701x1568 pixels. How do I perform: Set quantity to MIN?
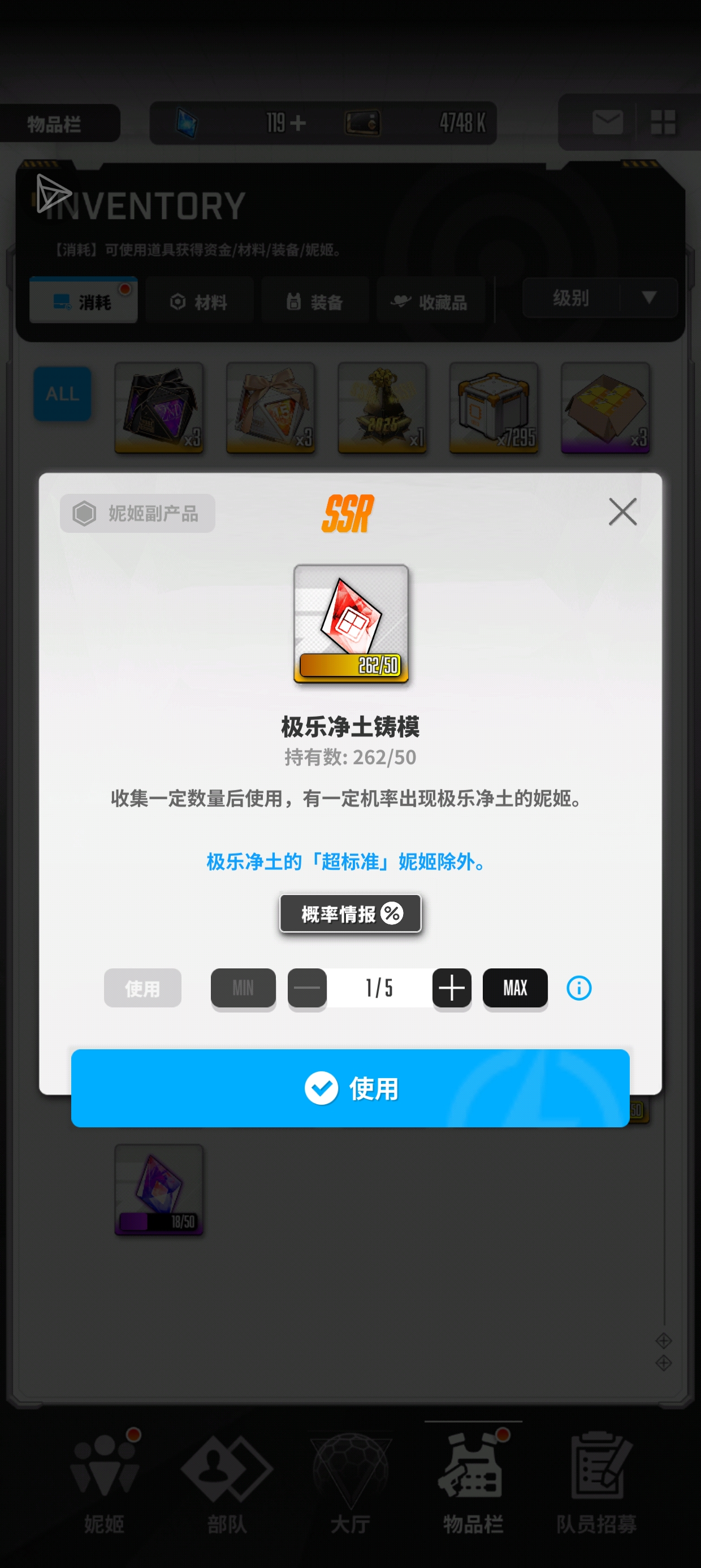point(243,987)
